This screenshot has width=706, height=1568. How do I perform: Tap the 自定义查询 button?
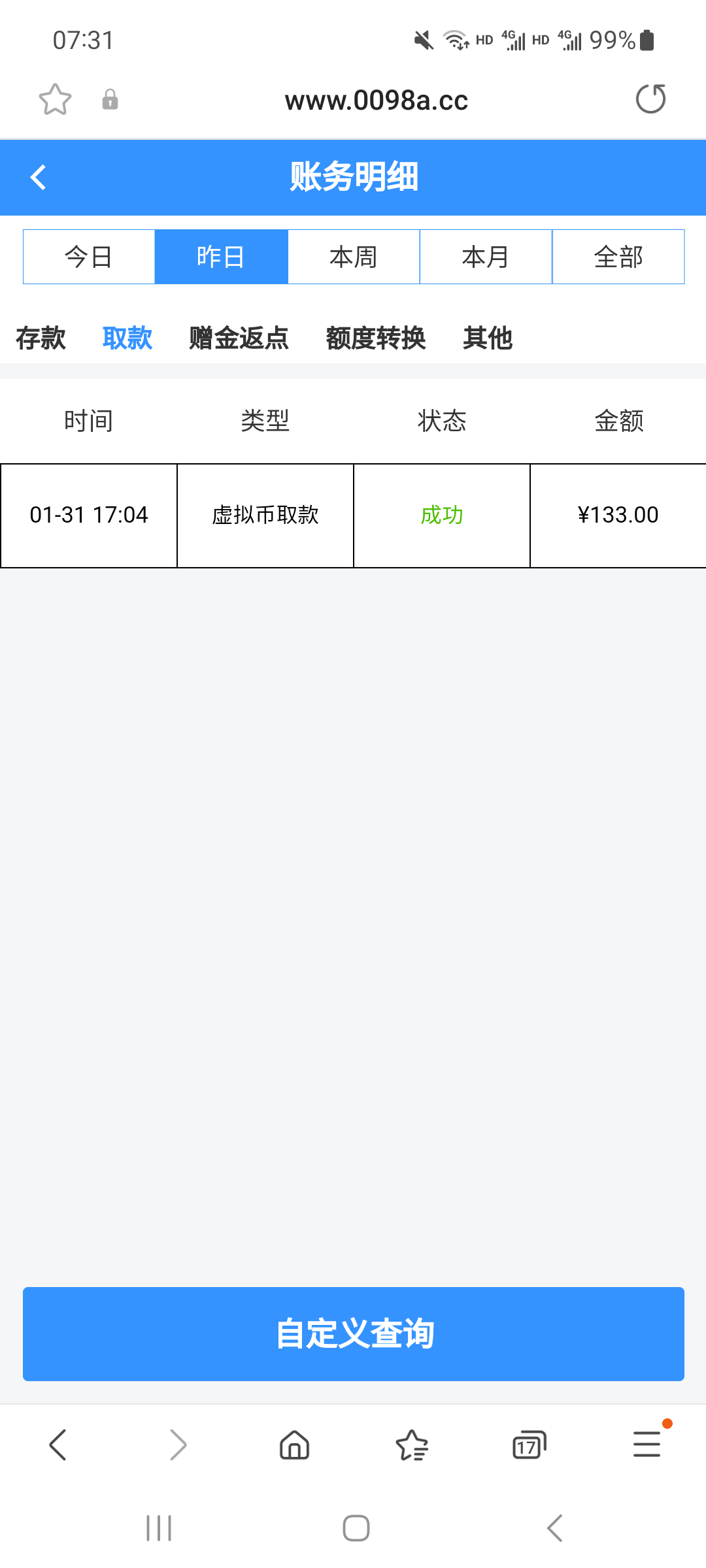click(354, 1333)
